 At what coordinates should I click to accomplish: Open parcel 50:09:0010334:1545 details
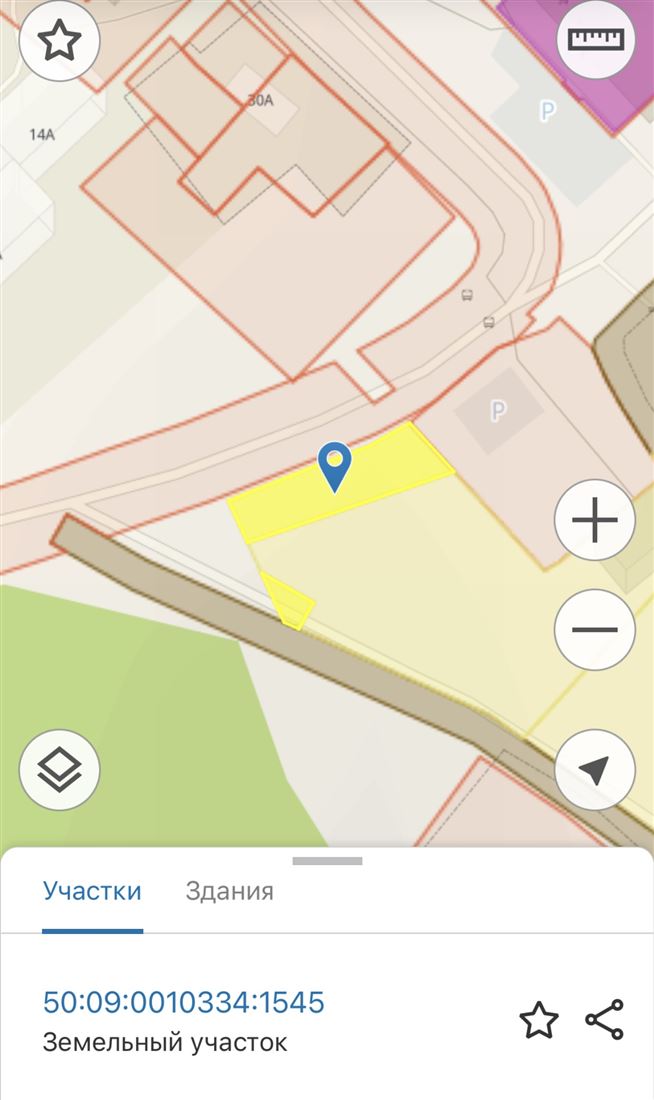click(x=183, y=1002)
